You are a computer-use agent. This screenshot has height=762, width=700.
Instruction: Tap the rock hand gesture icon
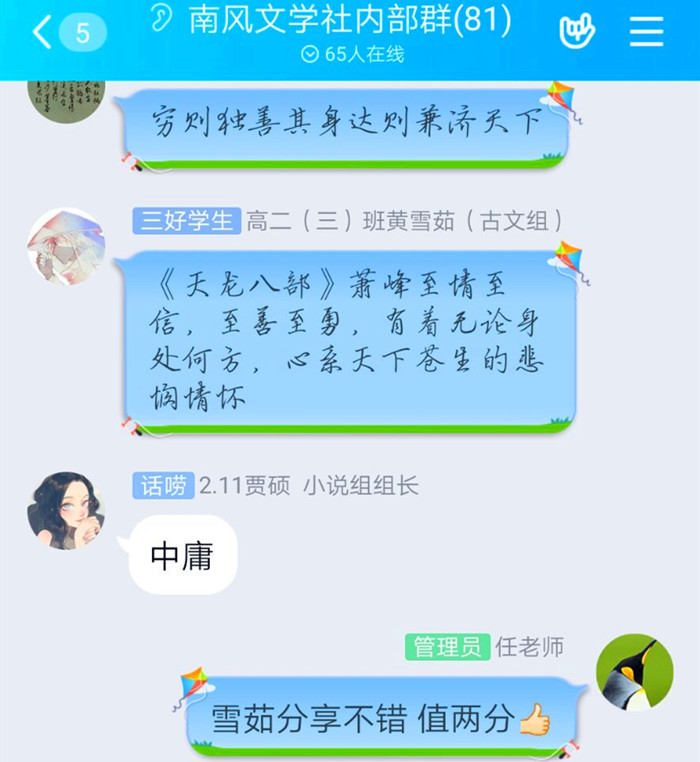pos(576,32)
